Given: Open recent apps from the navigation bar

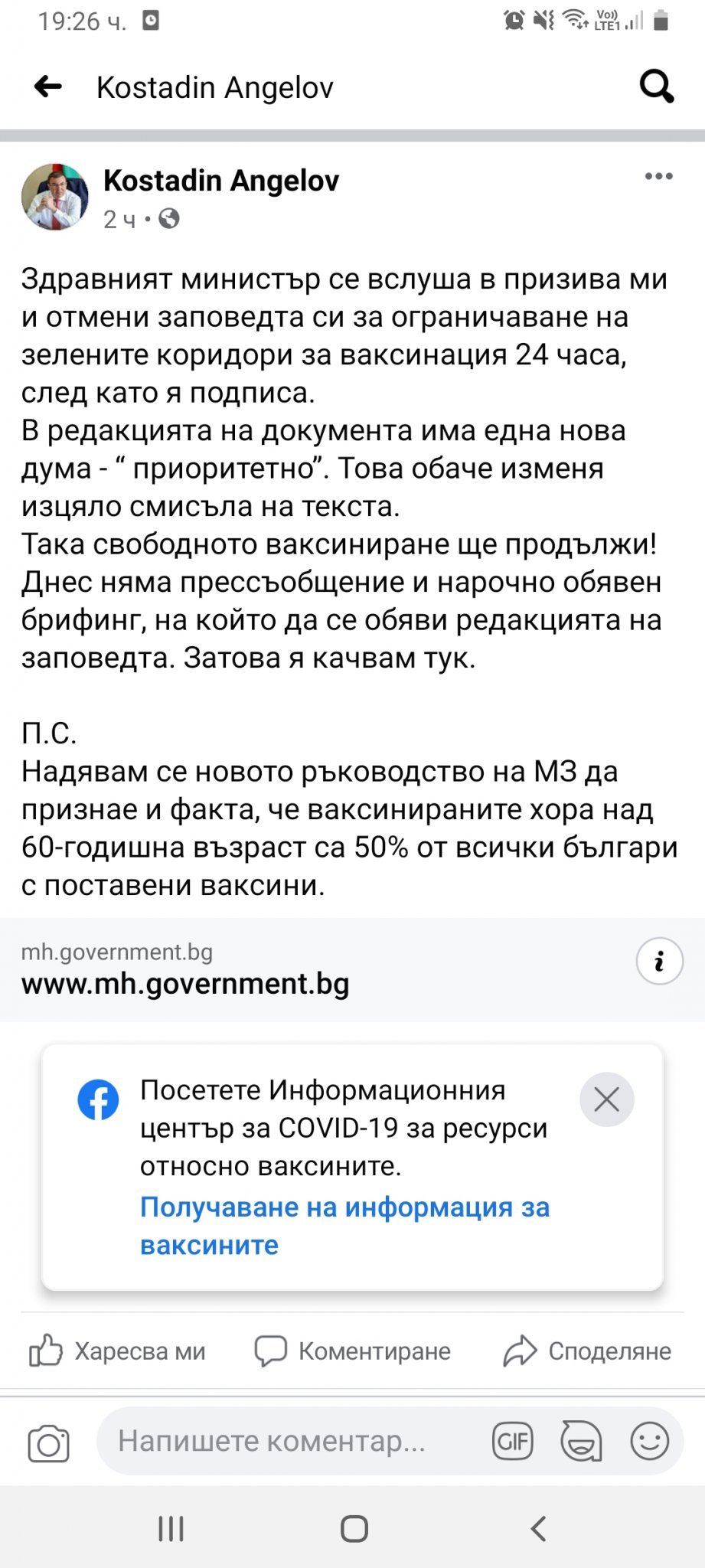Looking at the screenshot, I should 170,1529.
